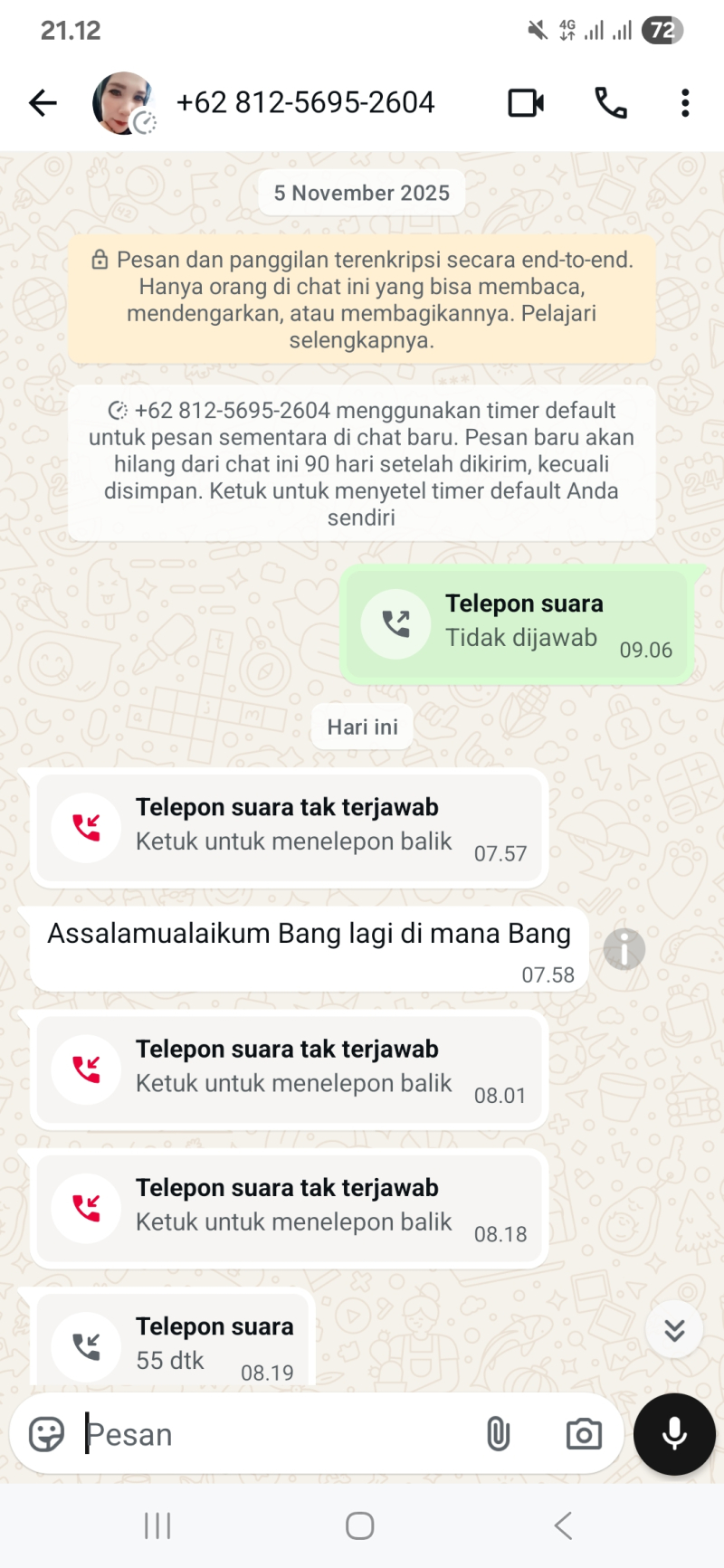724x1568 pixels.
Task: Call back the missed call from 08.18
Action: pos(290,1207)
